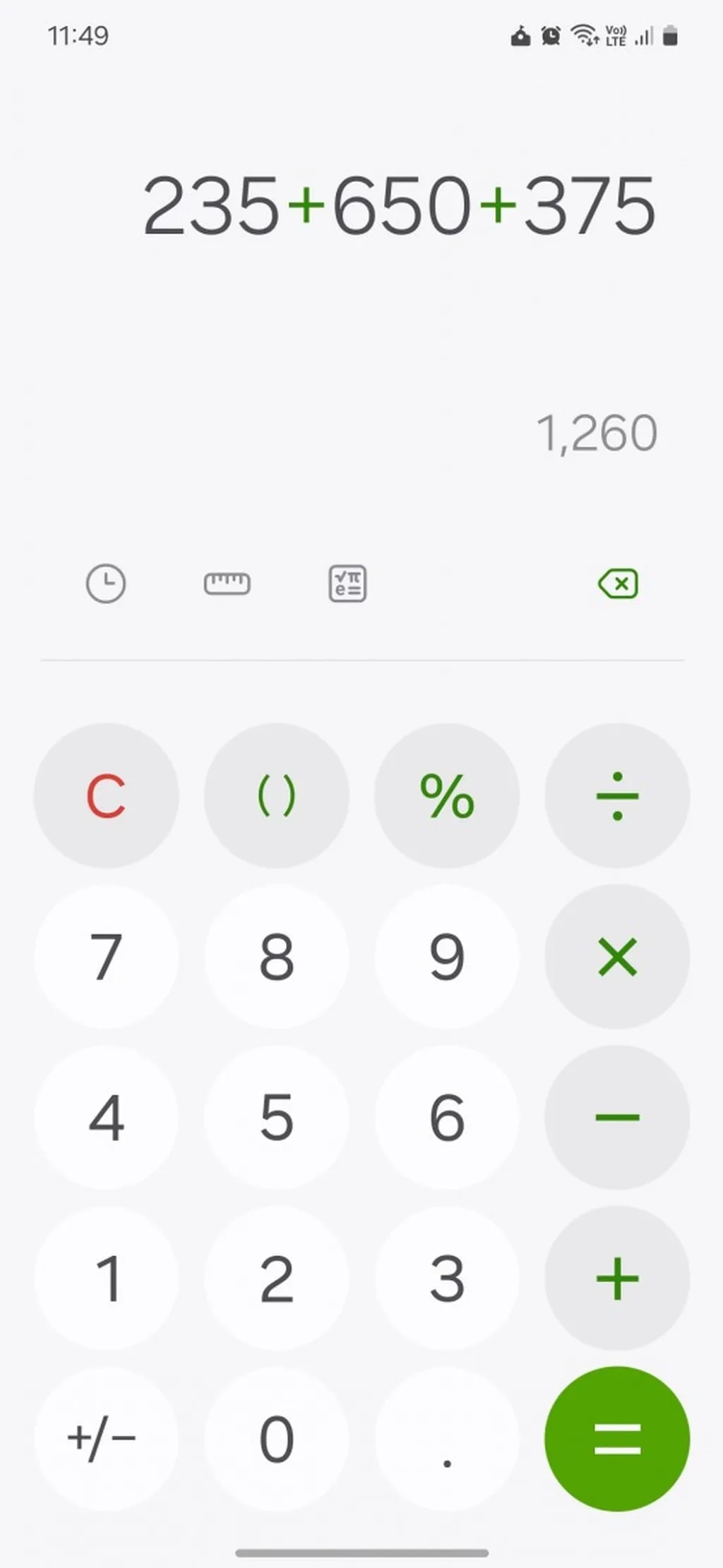Open the unit converter tool
This screenshot has height=1568, width=723.
(x=227, y=584)
